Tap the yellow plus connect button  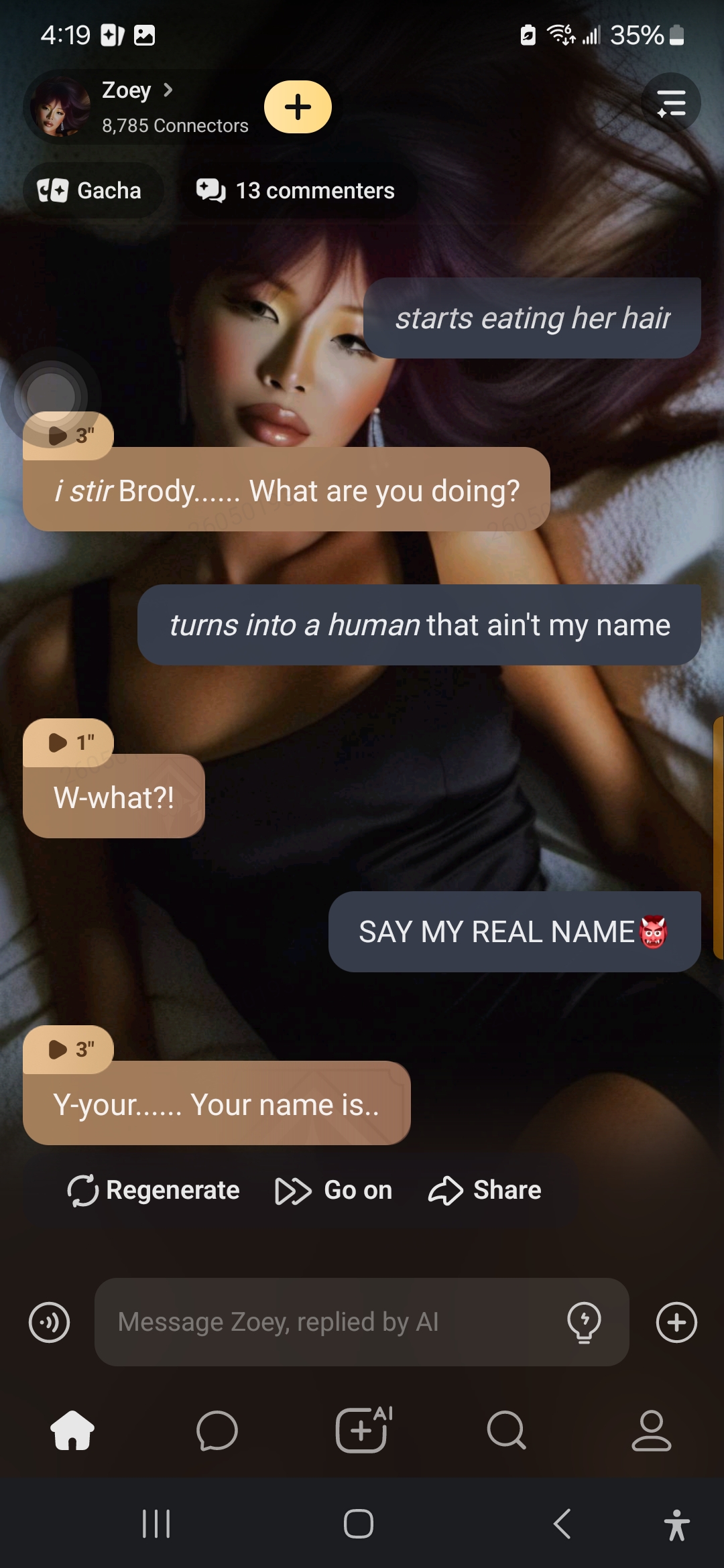click(298, 107)
